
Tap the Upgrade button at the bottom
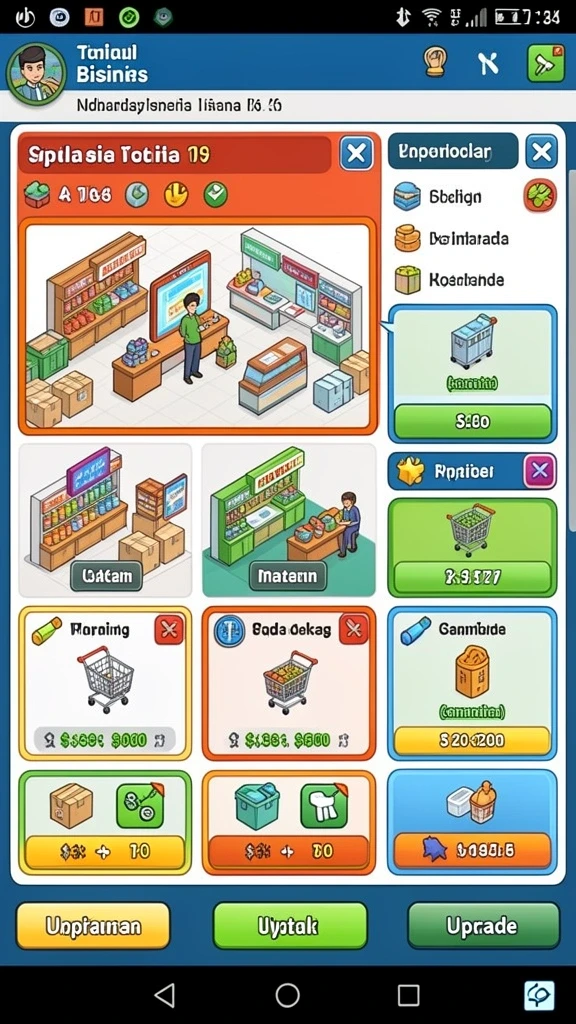483,925
